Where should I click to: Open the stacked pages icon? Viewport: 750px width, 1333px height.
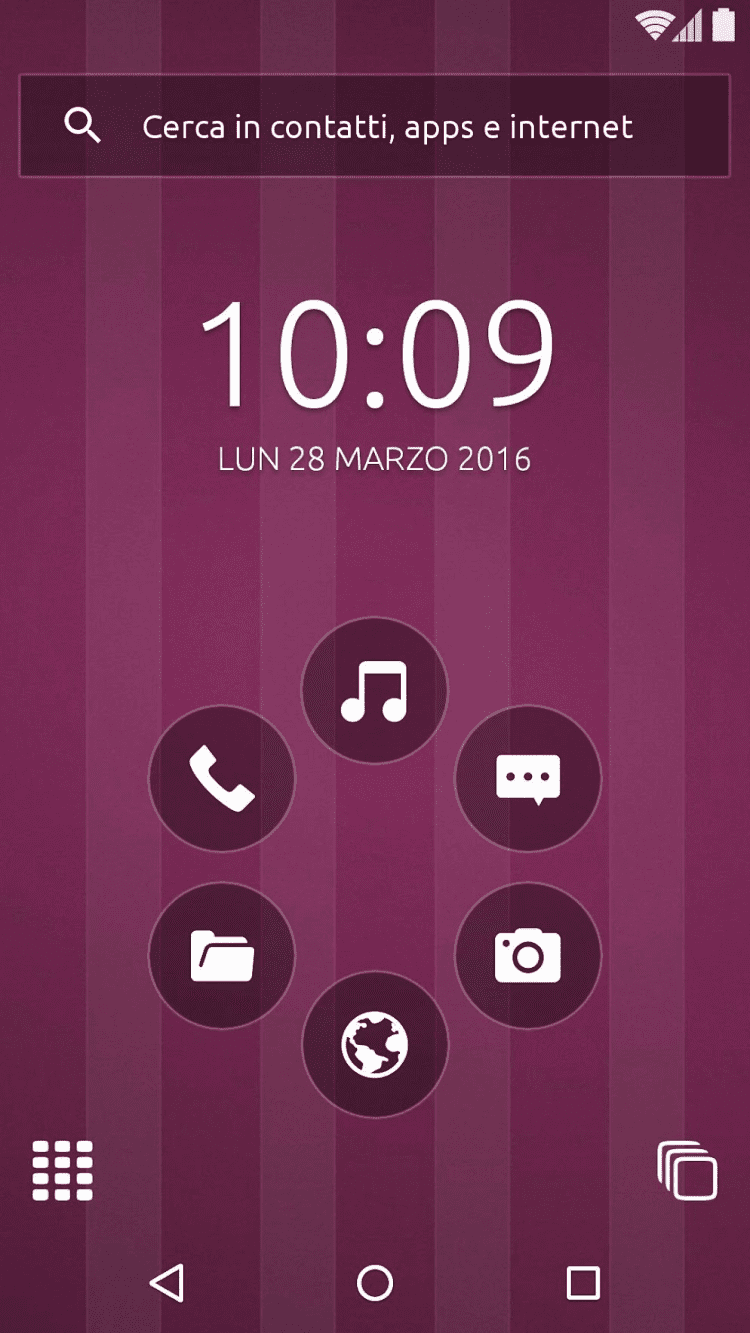coord(687,1170)
